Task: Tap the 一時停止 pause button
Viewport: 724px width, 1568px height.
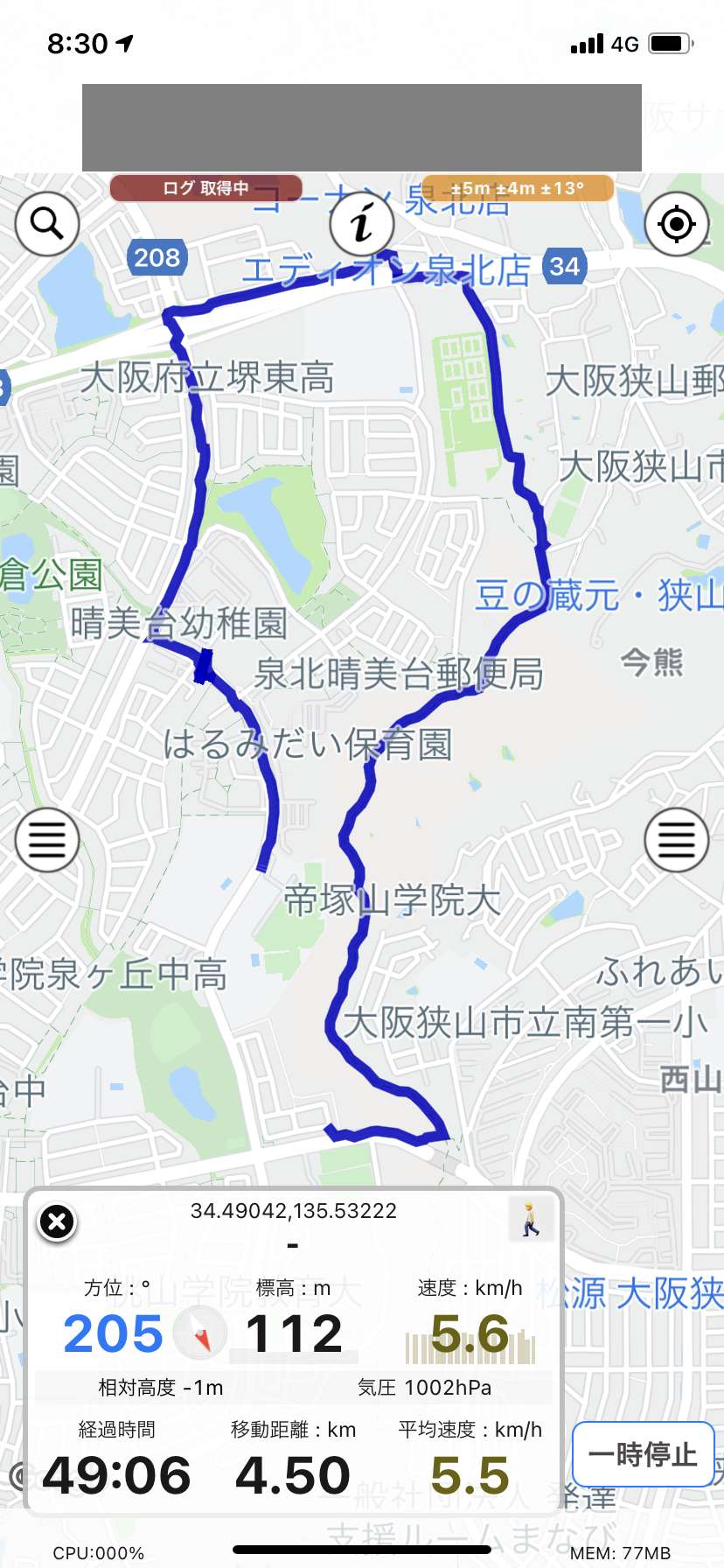Action: [644, 1454]
